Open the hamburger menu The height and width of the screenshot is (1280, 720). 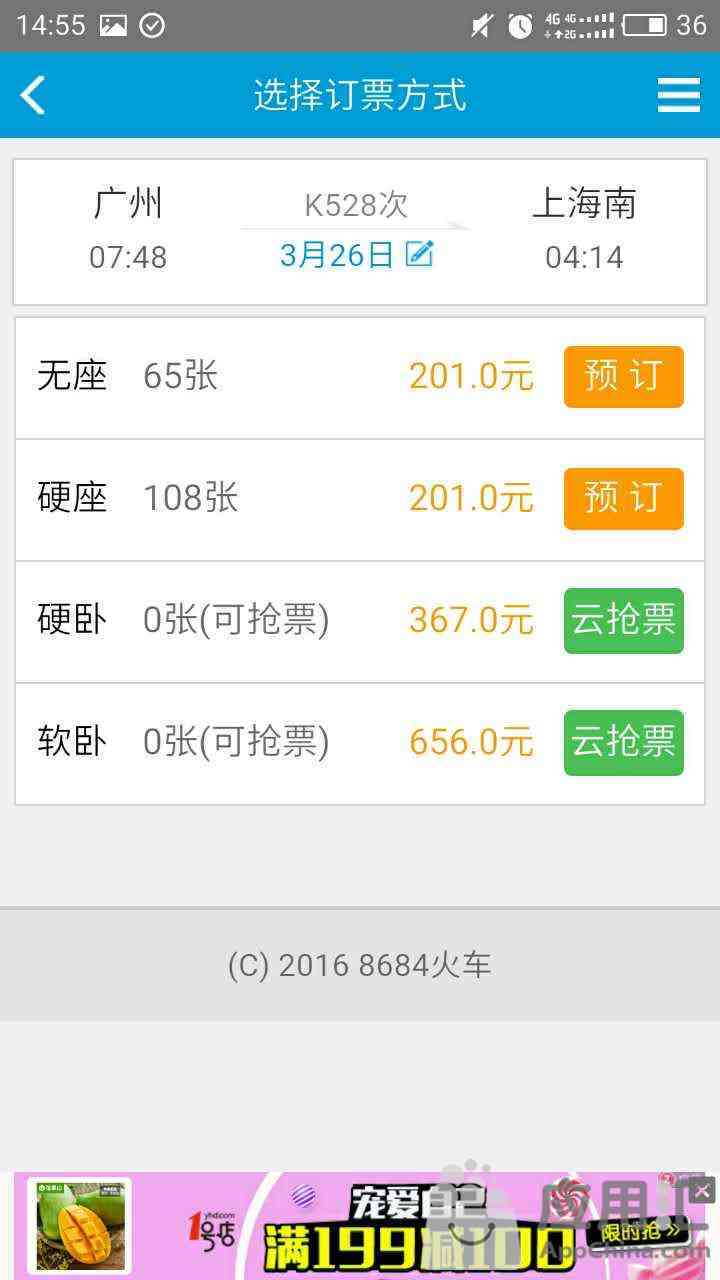pos(679,96)
